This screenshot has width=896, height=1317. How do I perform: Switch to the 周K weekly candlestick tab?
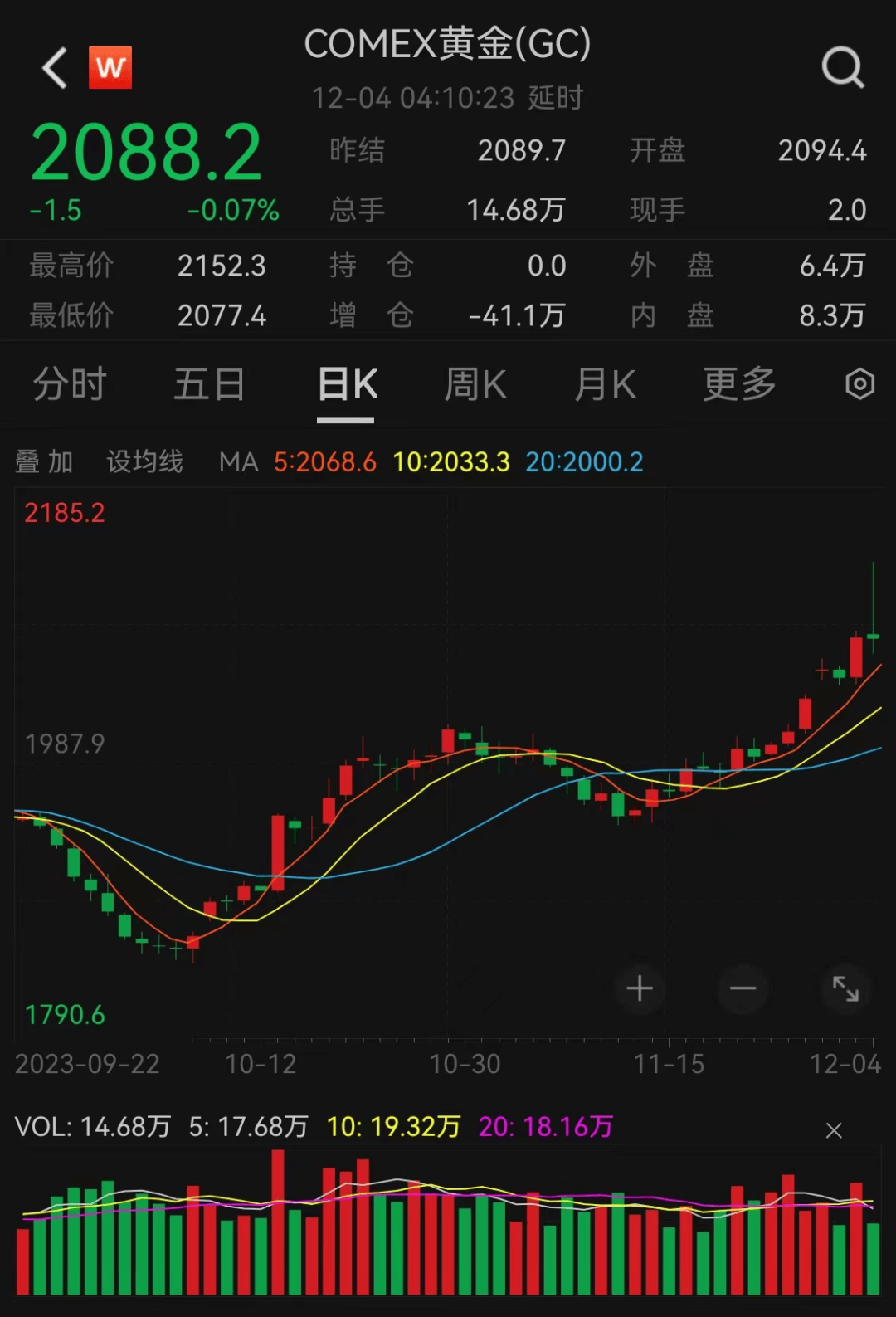(475, 383)
